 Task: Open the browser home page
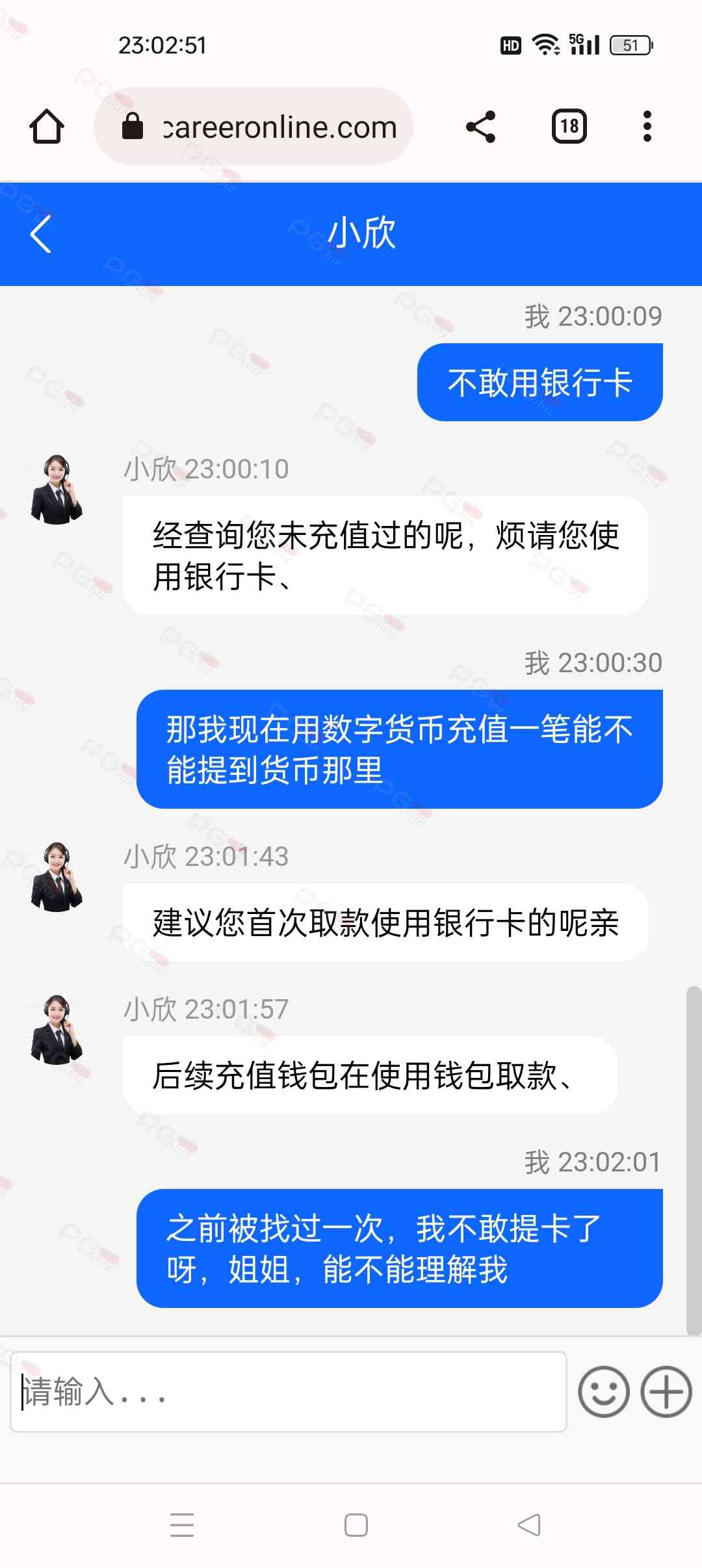pyautogui.click(x=47, y=126)
